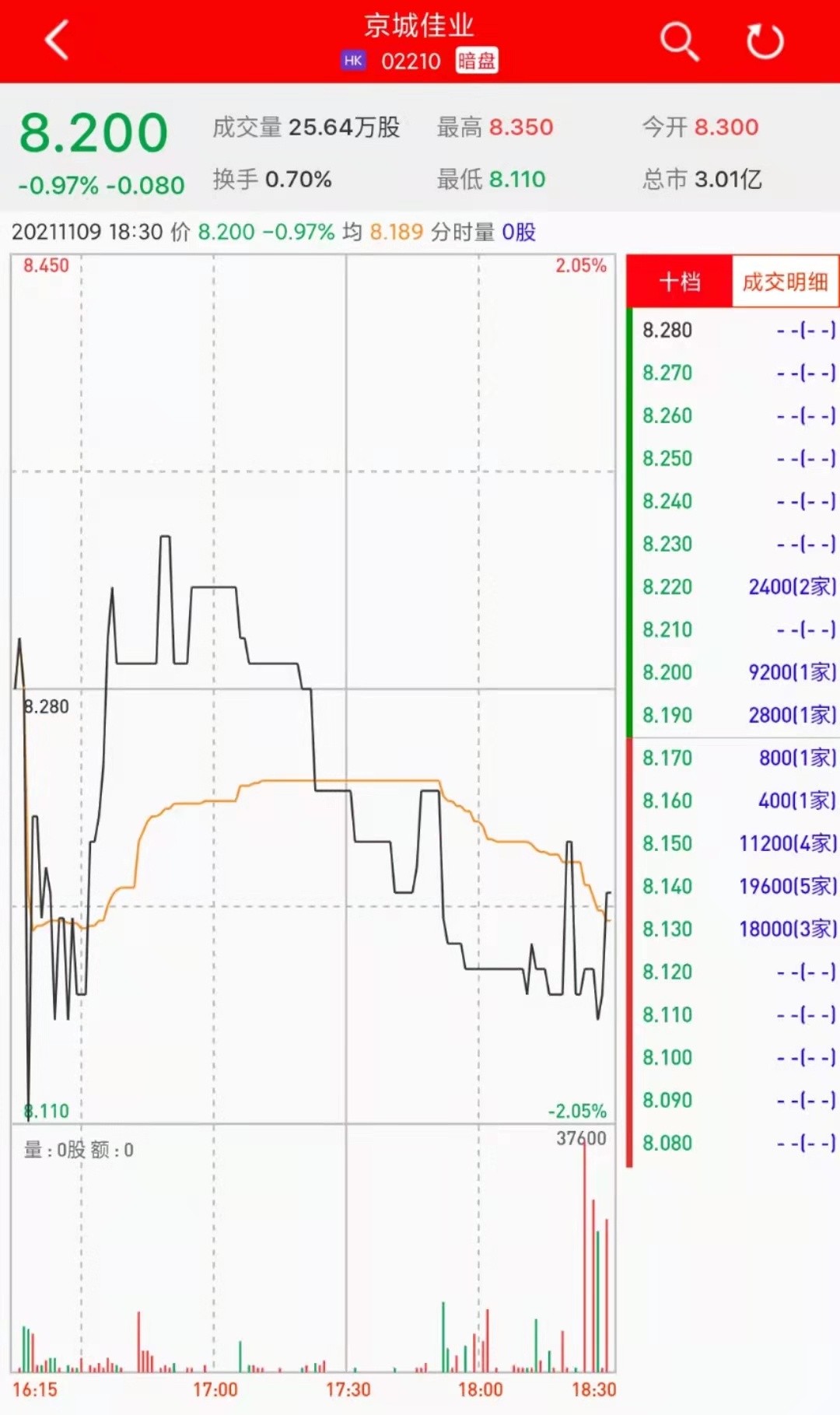Viewport: 840px width, 1415px height.
Task: Open stock search magnifier icon
Action: (678, 40)
